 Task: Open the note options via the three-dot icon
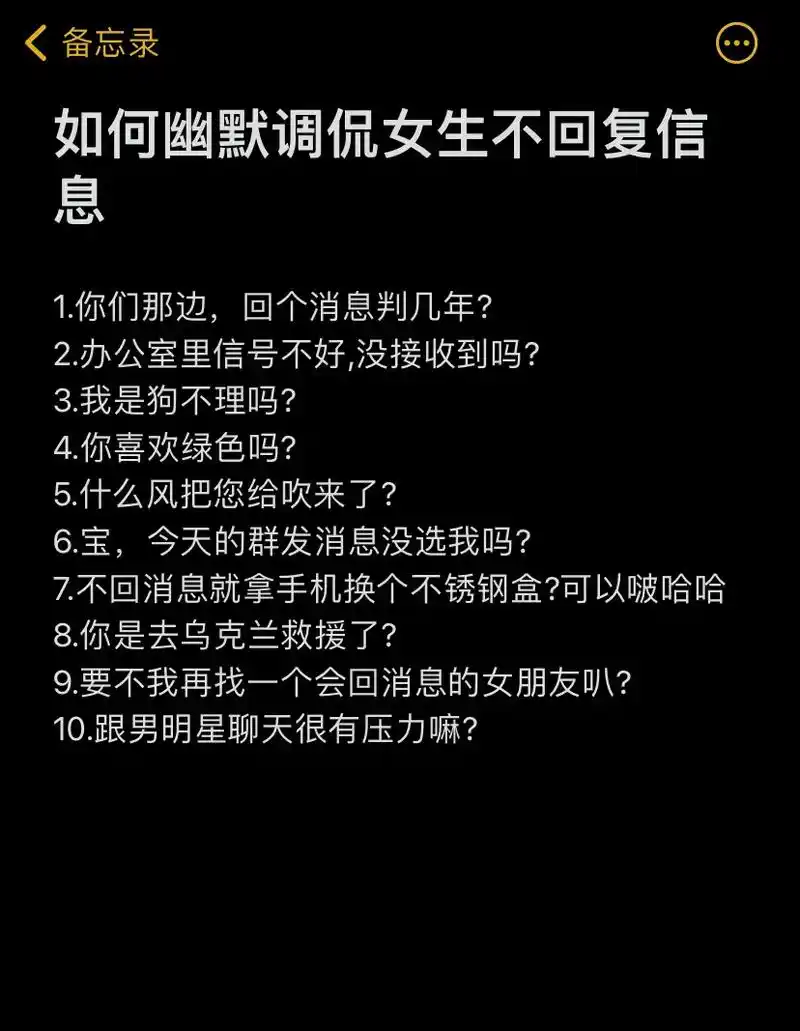736,43
